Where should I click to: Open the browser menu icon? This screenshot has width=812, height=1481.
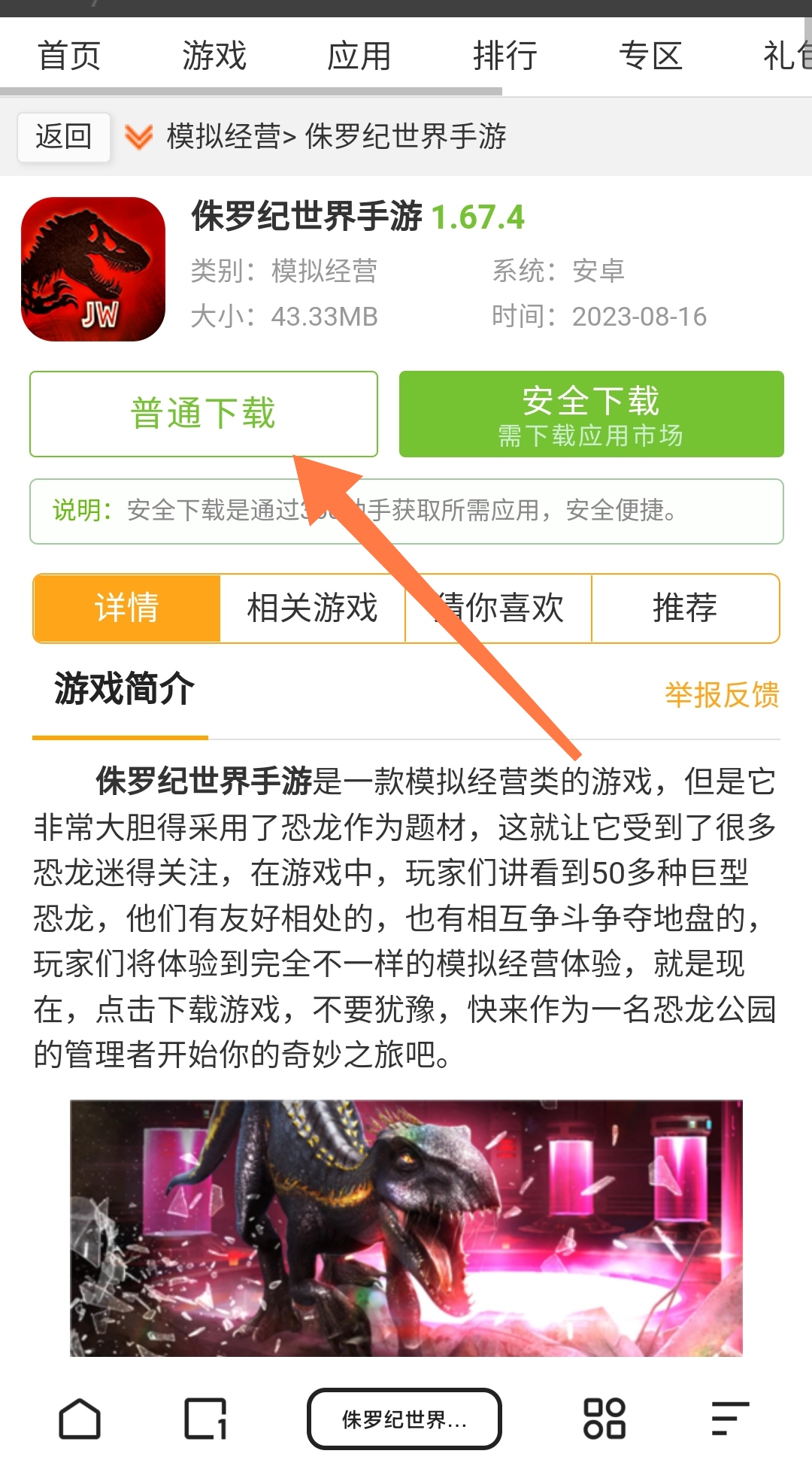[x=729, y=1419]
